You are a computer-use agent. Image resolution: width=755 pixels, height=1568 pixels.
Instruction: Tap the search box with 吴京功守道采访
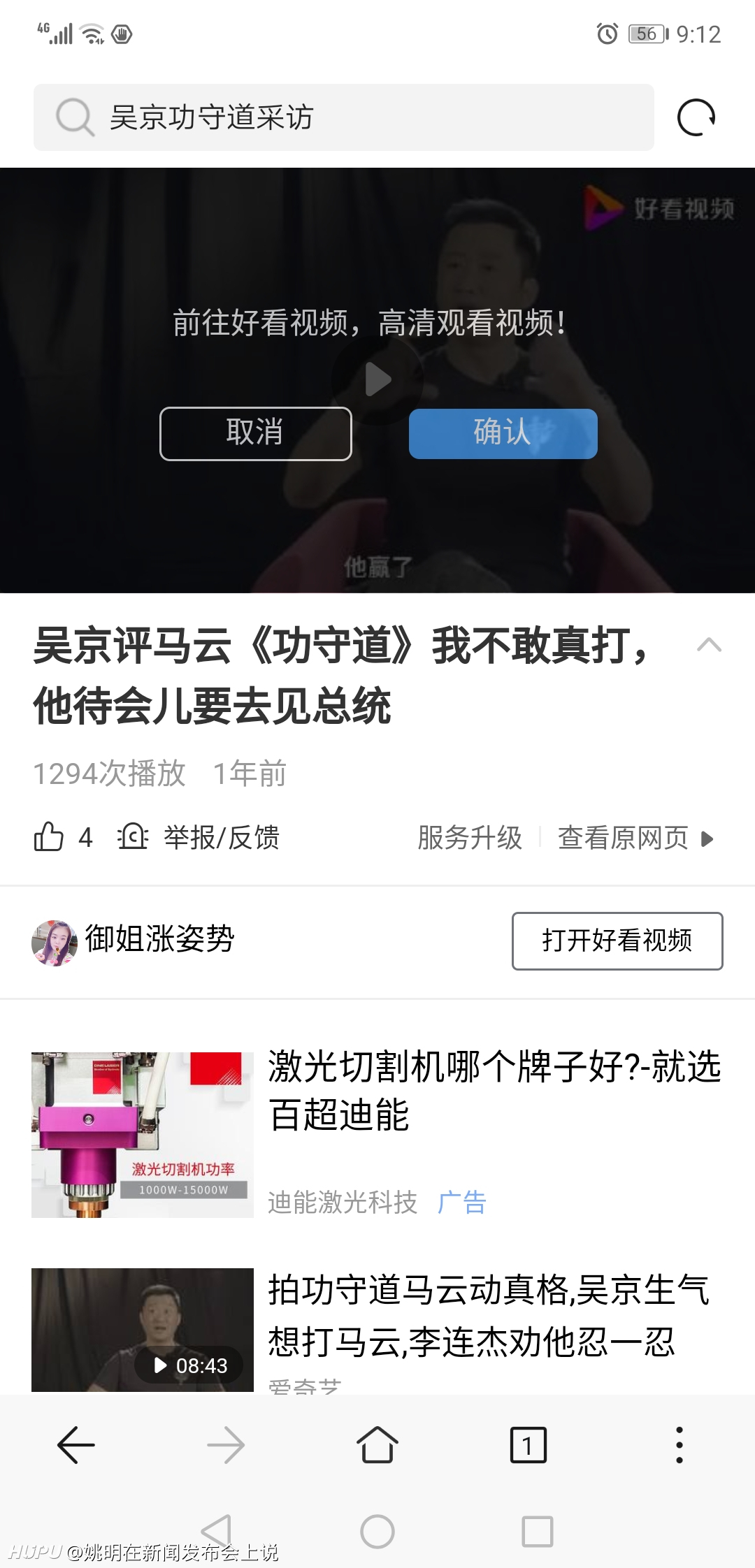[343, 117]
